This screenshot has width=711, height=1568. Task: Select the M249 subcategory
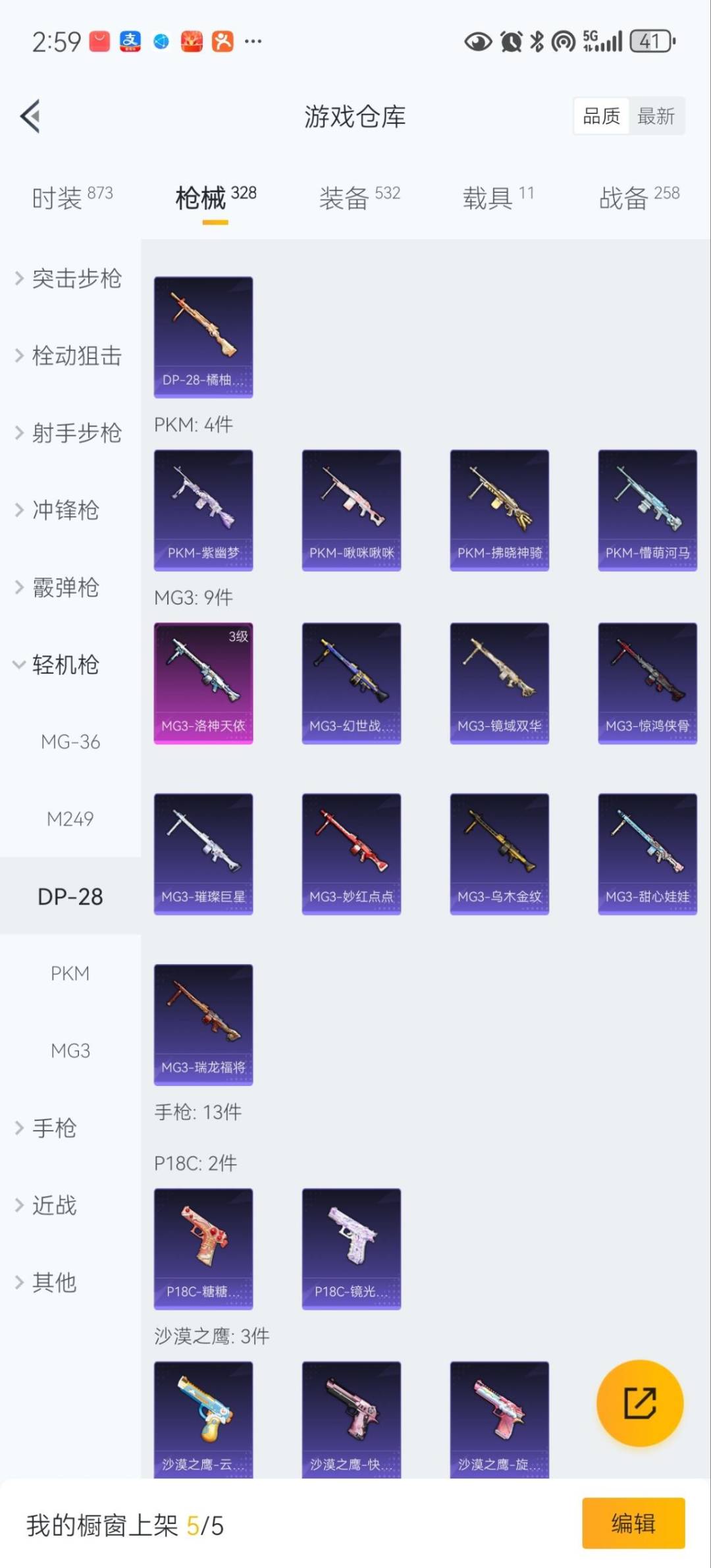pos(70,819)
